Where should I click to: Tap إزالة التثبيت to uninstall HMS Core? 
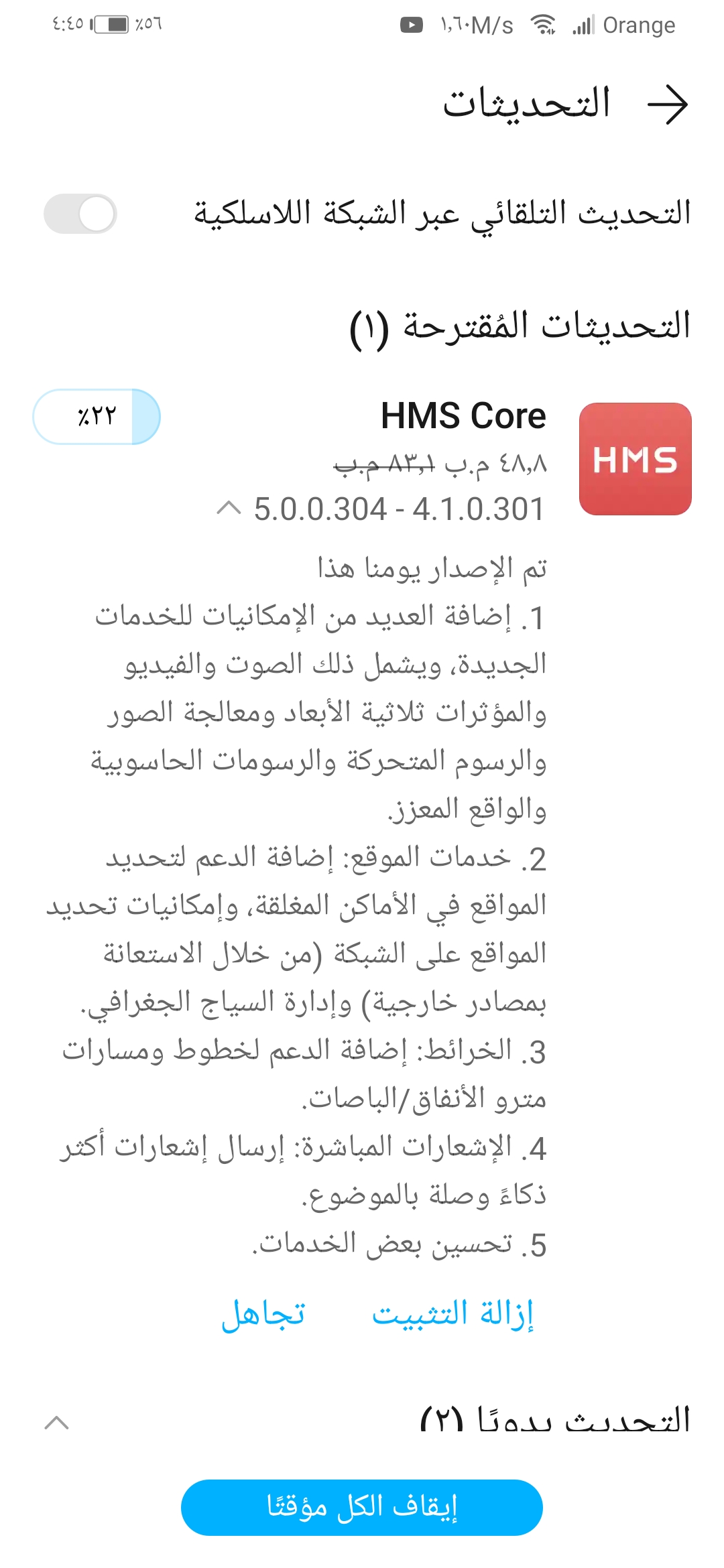(452, 1314)
